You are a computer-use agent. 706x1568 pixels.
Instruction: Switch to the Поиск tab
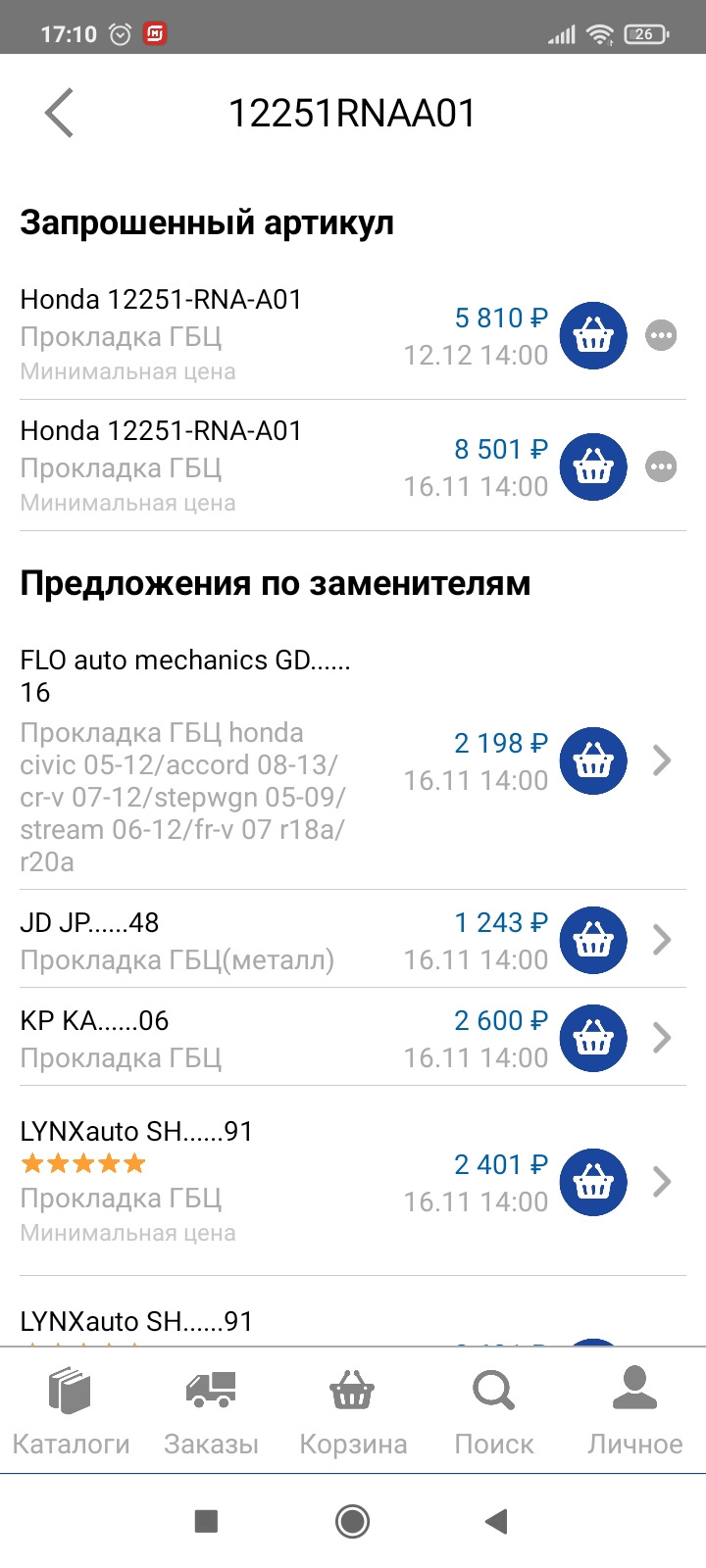pos(494,1411)
